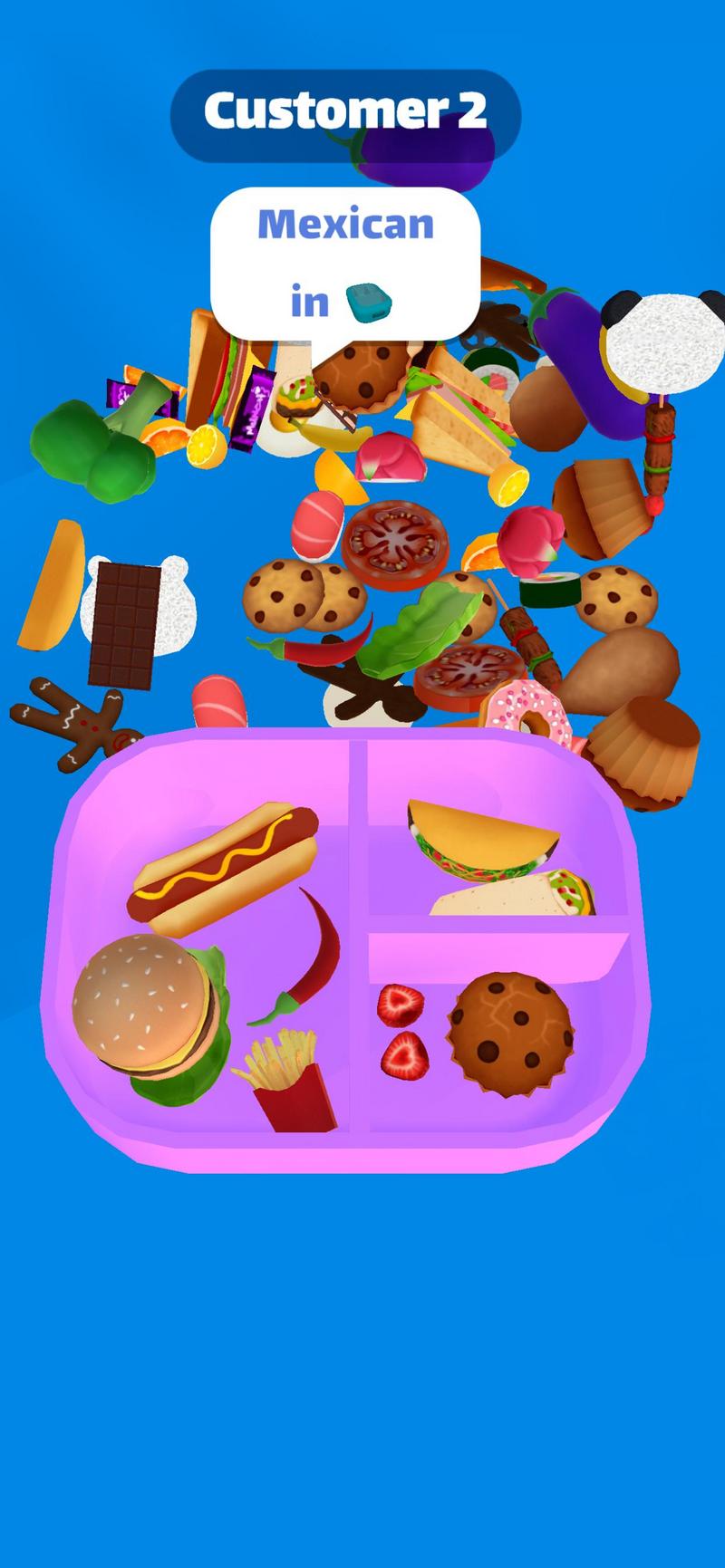Viewport: 725px width, 1568px height.
Task: Grab the pink sprinkled donut
Action: click(x=526, y=709)
